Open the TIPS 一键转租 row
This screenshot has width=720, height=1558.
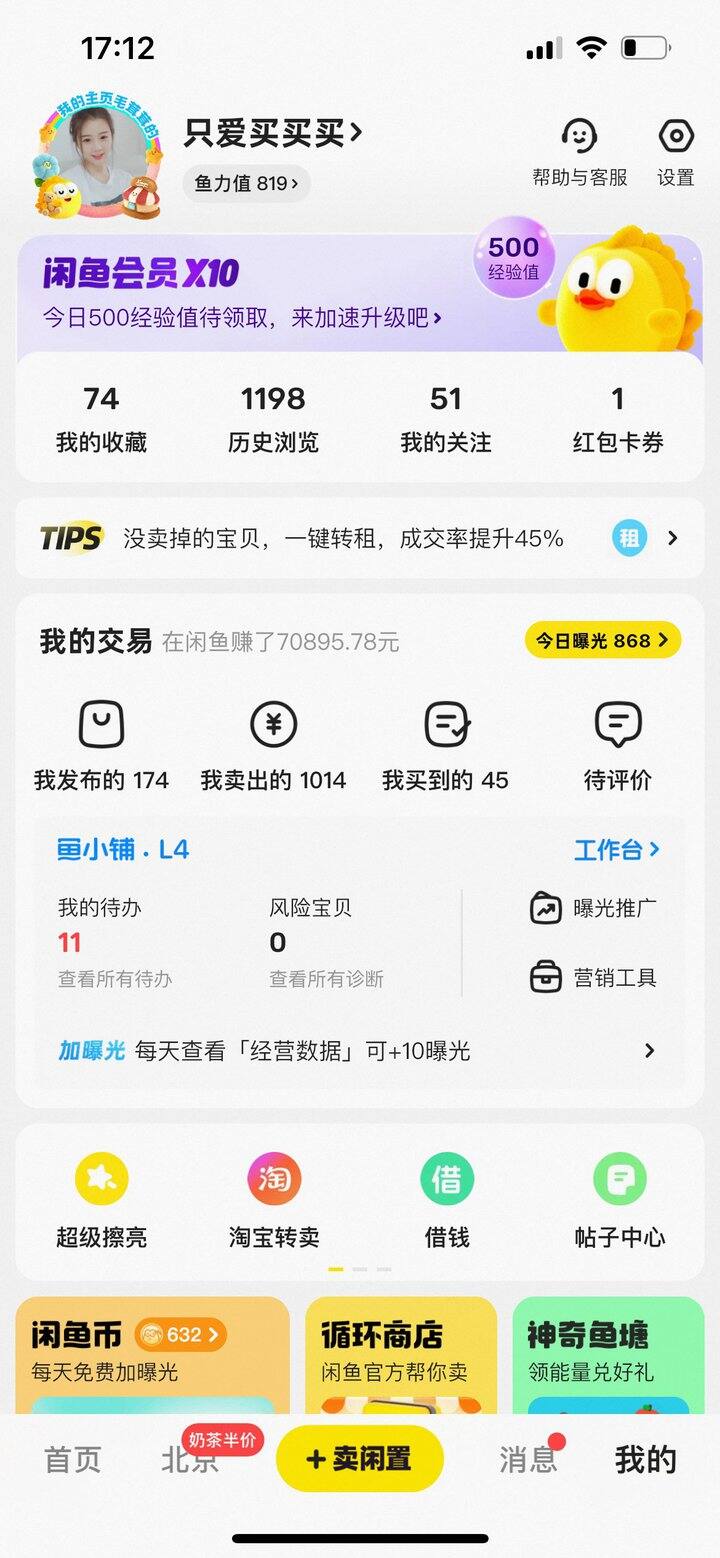360,538
